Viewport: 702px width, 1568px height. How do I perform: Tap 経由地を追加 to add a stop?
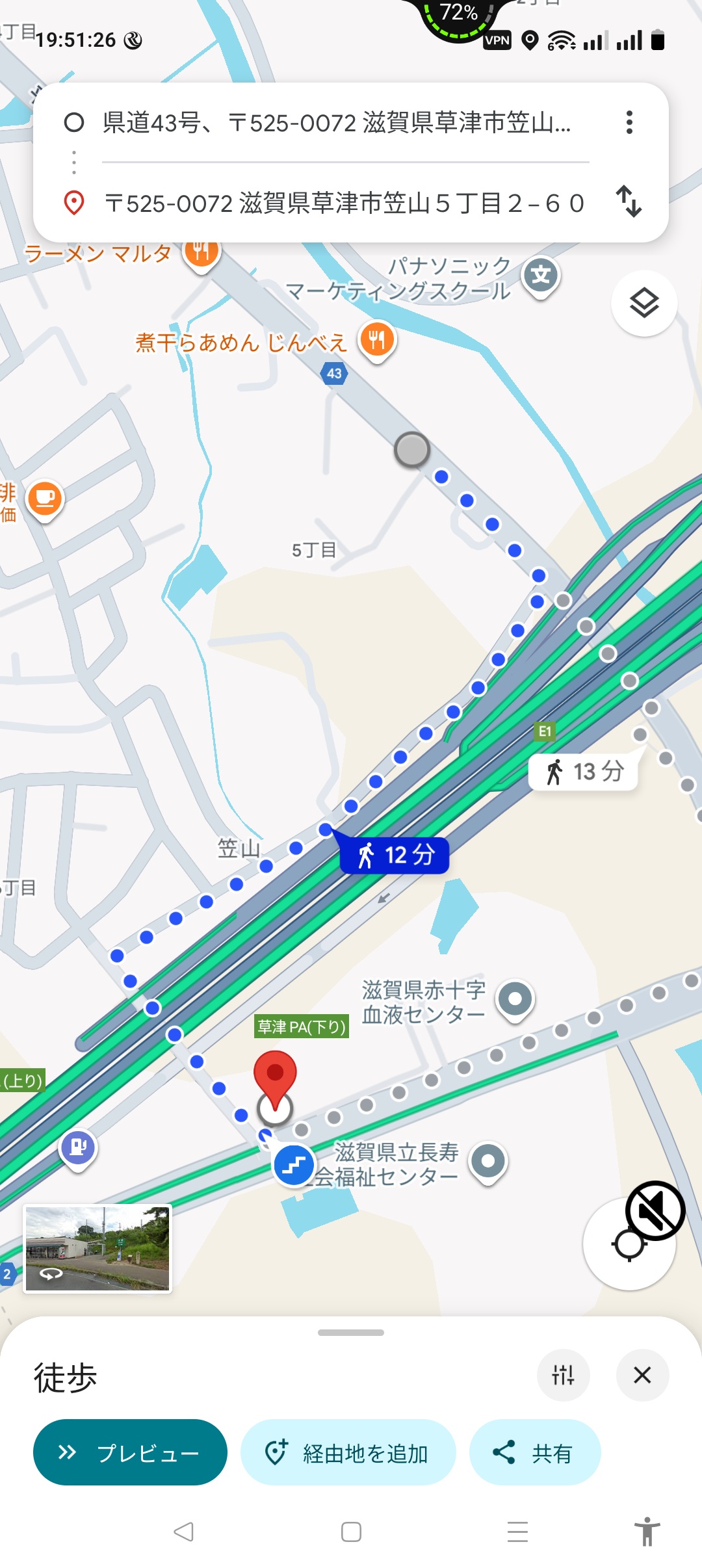pos(348,1452)
